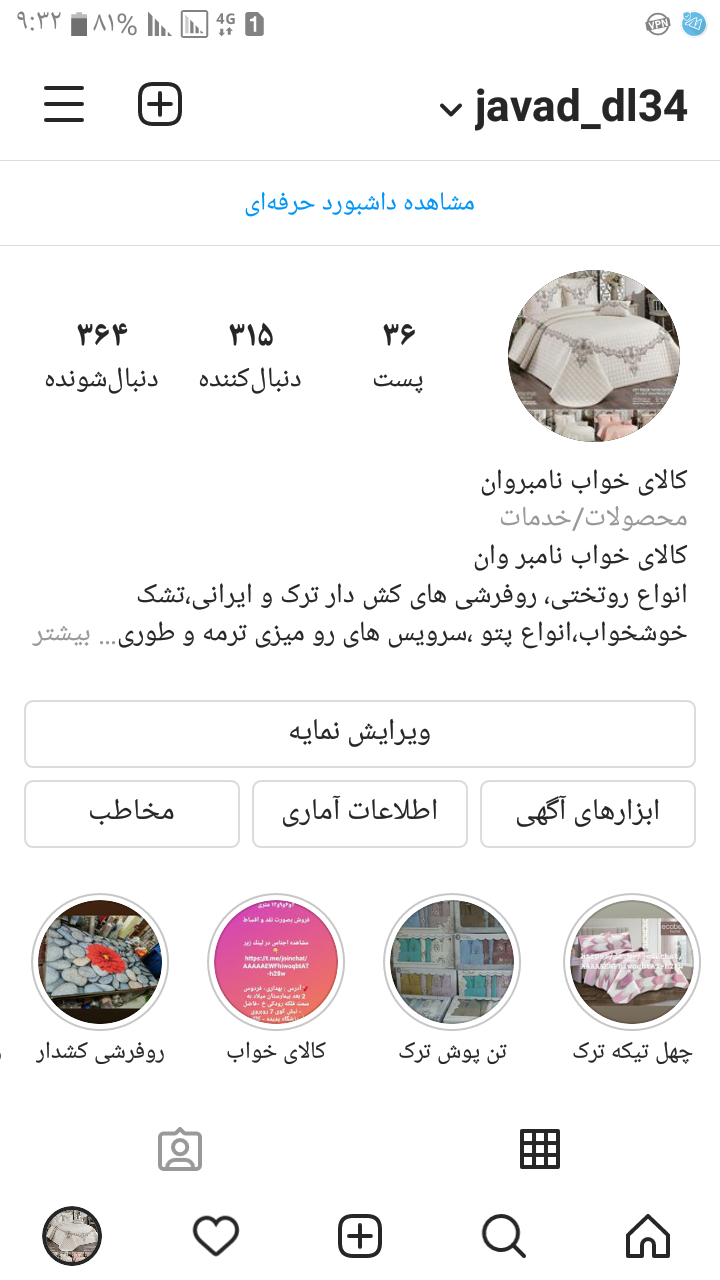
Task: Create a new post using the plus icon
Action: pyautogui.click(x=158, y=104)
